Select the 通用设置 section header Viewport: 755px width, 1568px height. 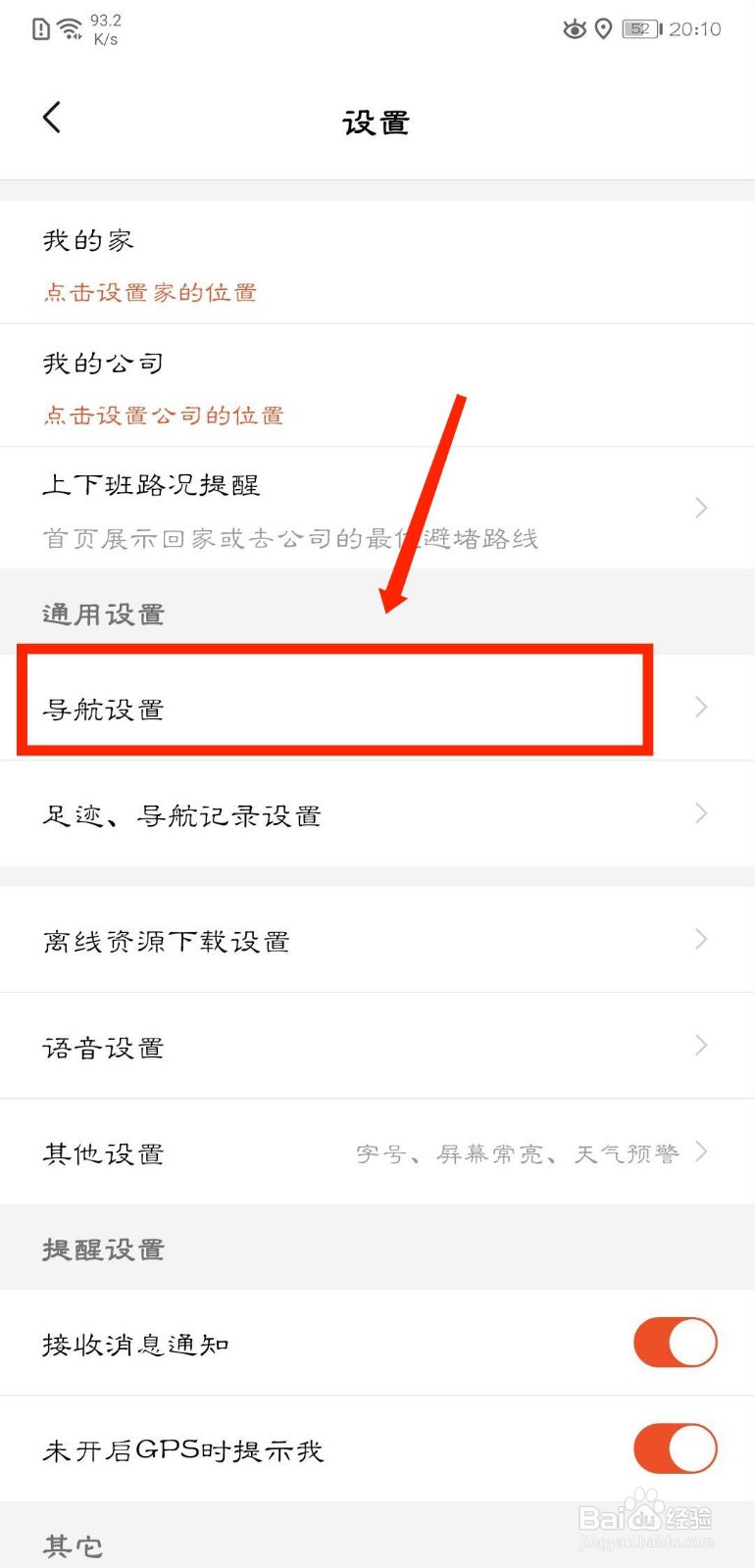point(103,613)
